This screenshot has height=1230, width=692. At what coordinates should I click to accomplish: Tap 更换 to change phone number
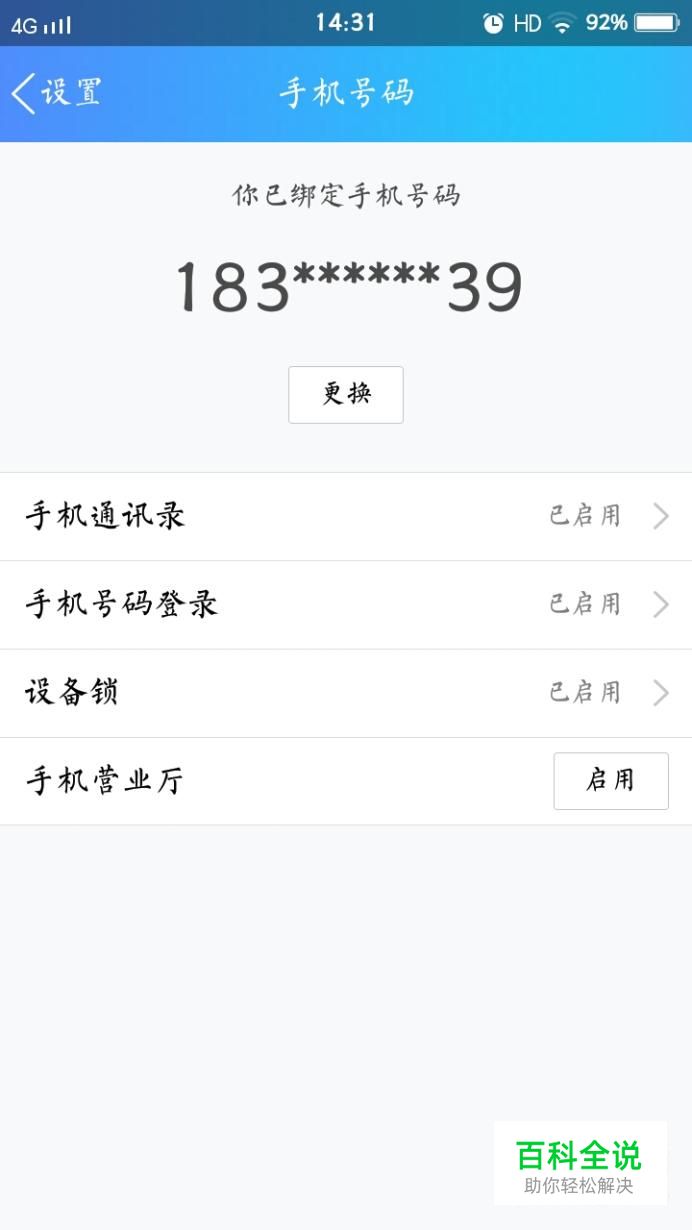point(346,395)
